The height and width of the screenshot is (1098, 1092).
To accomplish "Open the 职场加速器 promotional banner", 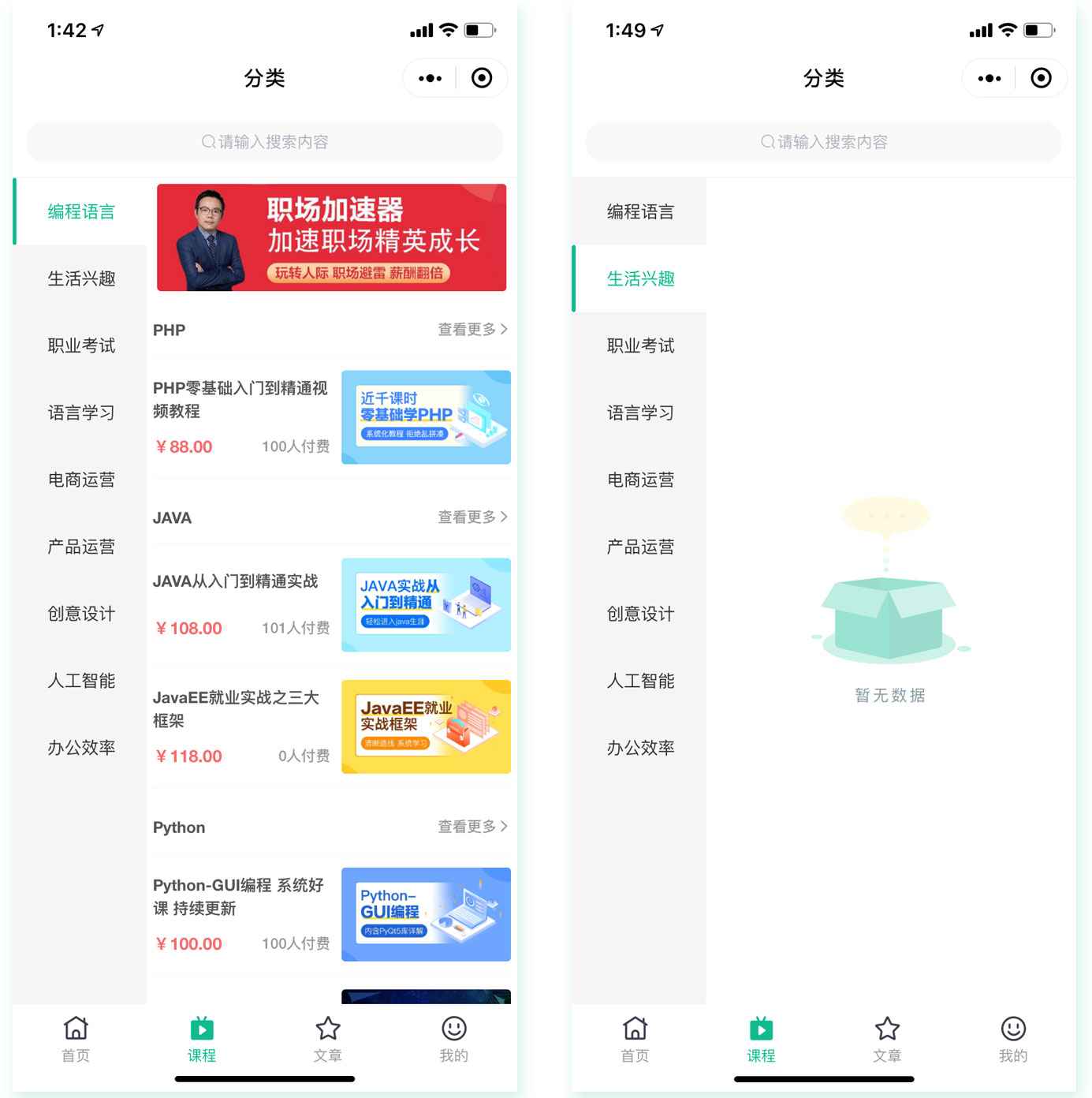I will [x=331, y=237].
